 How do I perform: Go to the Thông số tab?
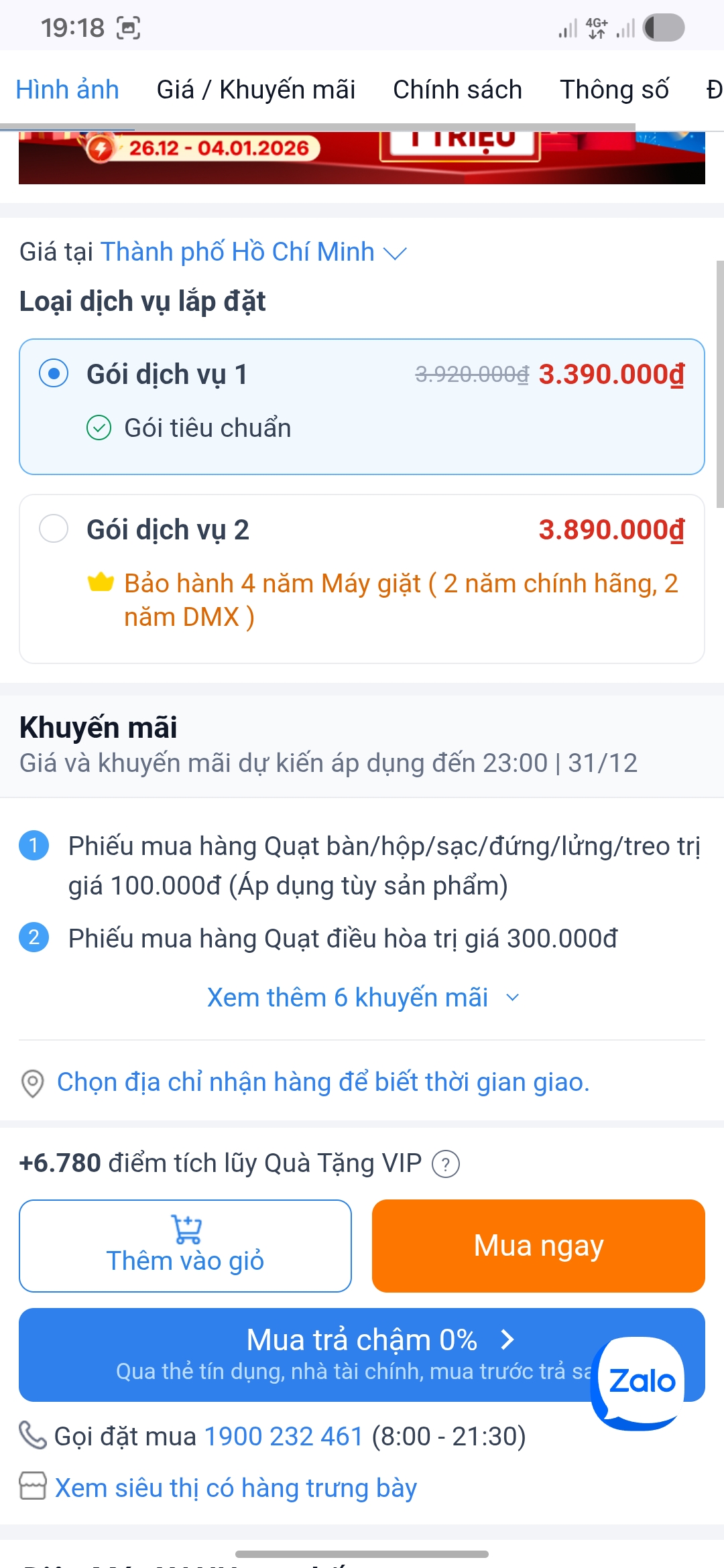point(614,90)
